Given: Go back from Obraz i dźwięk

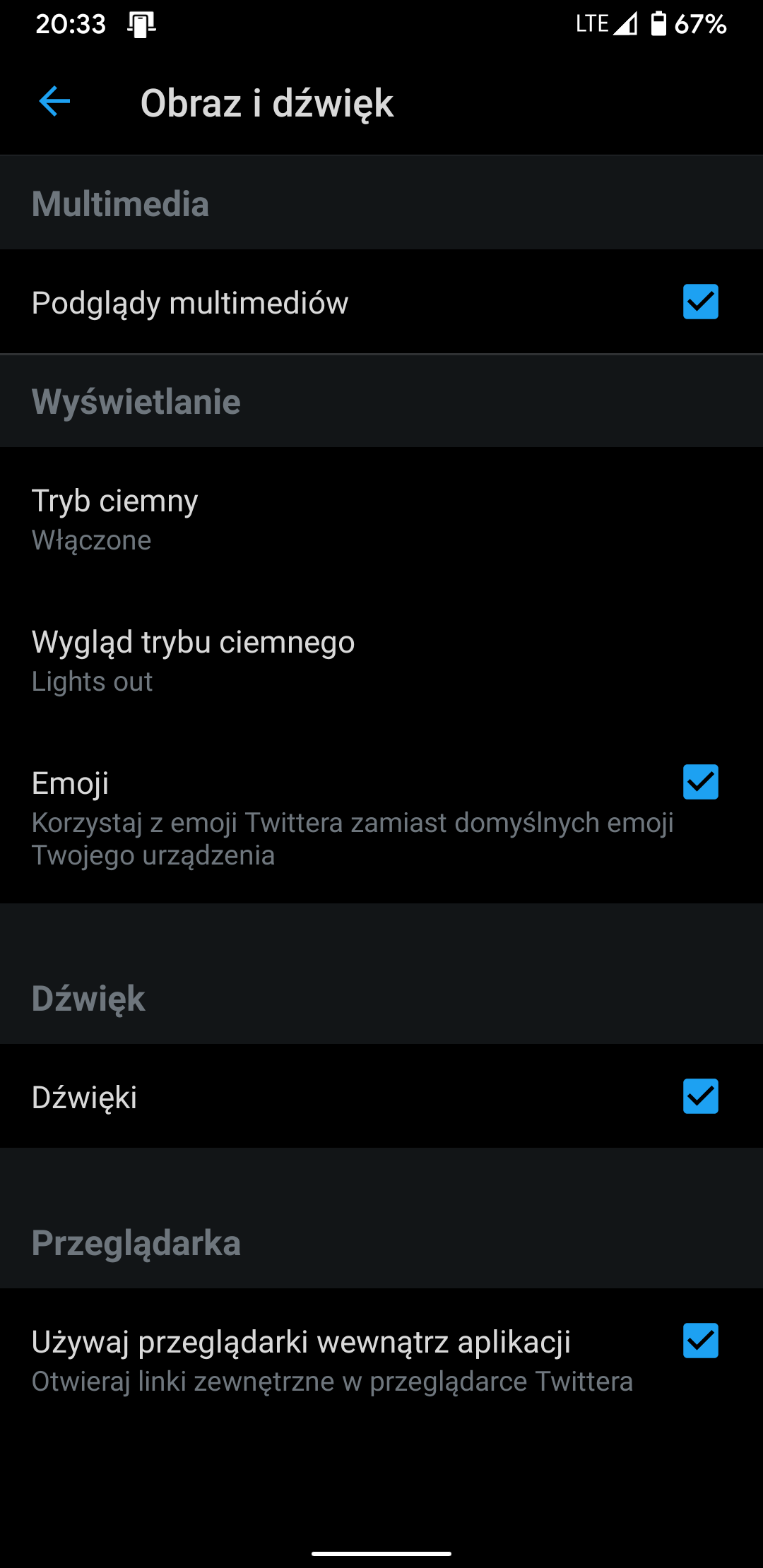Looking at the screenshot, I should click(x=54, y=102).
